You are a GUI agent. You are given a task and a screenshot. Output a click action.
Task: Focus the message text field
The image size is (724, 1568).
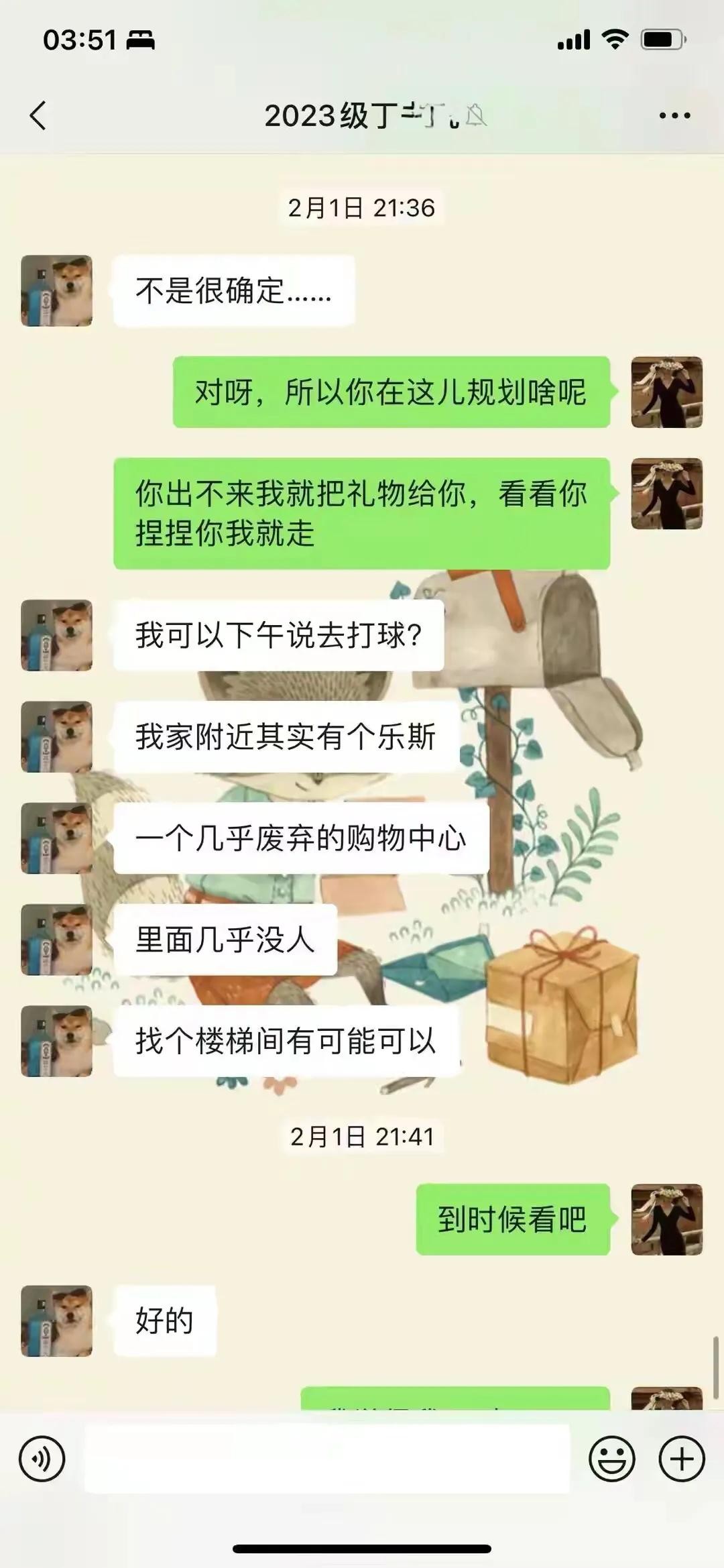(x=327, y=1459)
